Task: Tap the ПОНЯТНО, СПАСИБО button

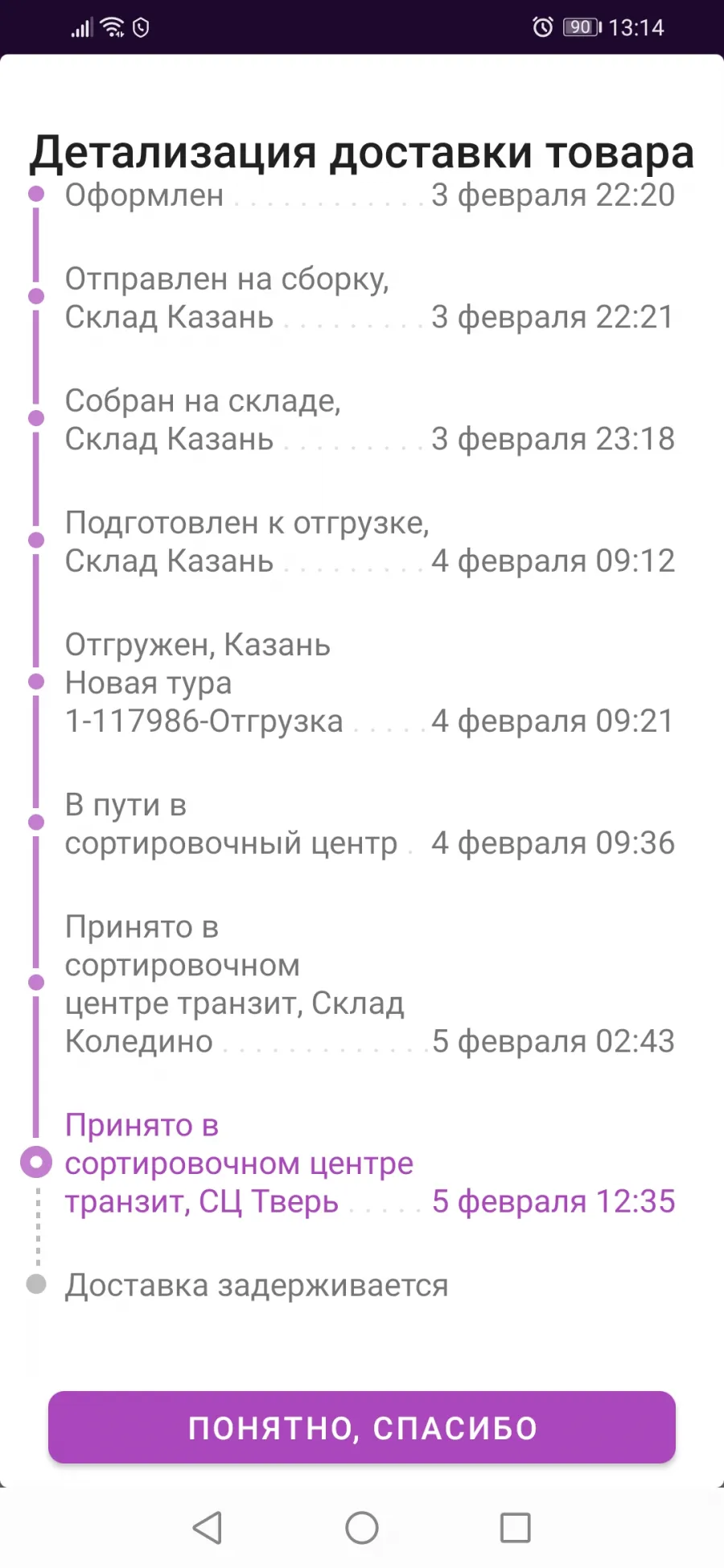Action: (362, 1427)
